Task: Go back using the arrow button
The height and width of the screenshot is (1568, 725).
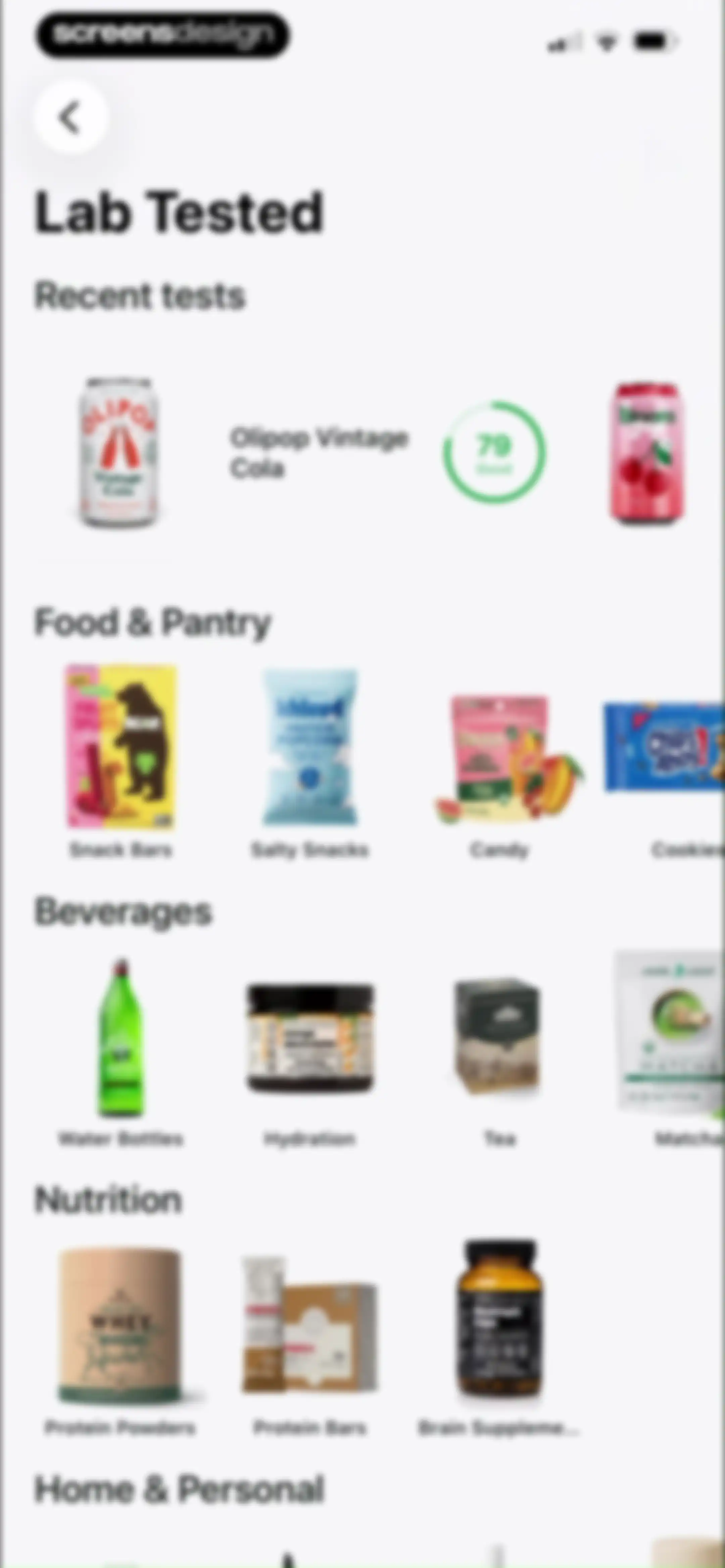Action: pyautogui.click(x=71, y=117)
